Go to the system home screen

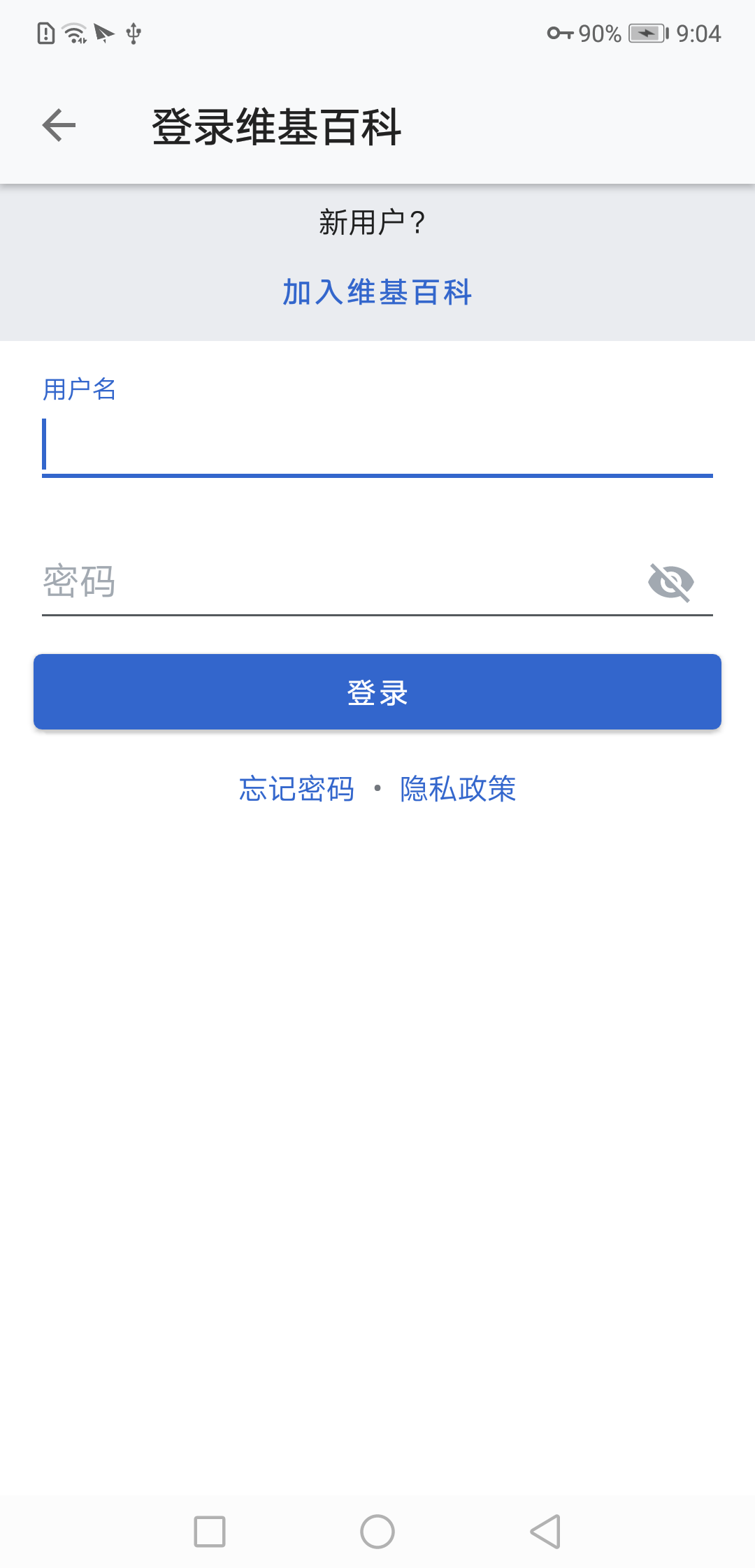[377, 1532]
